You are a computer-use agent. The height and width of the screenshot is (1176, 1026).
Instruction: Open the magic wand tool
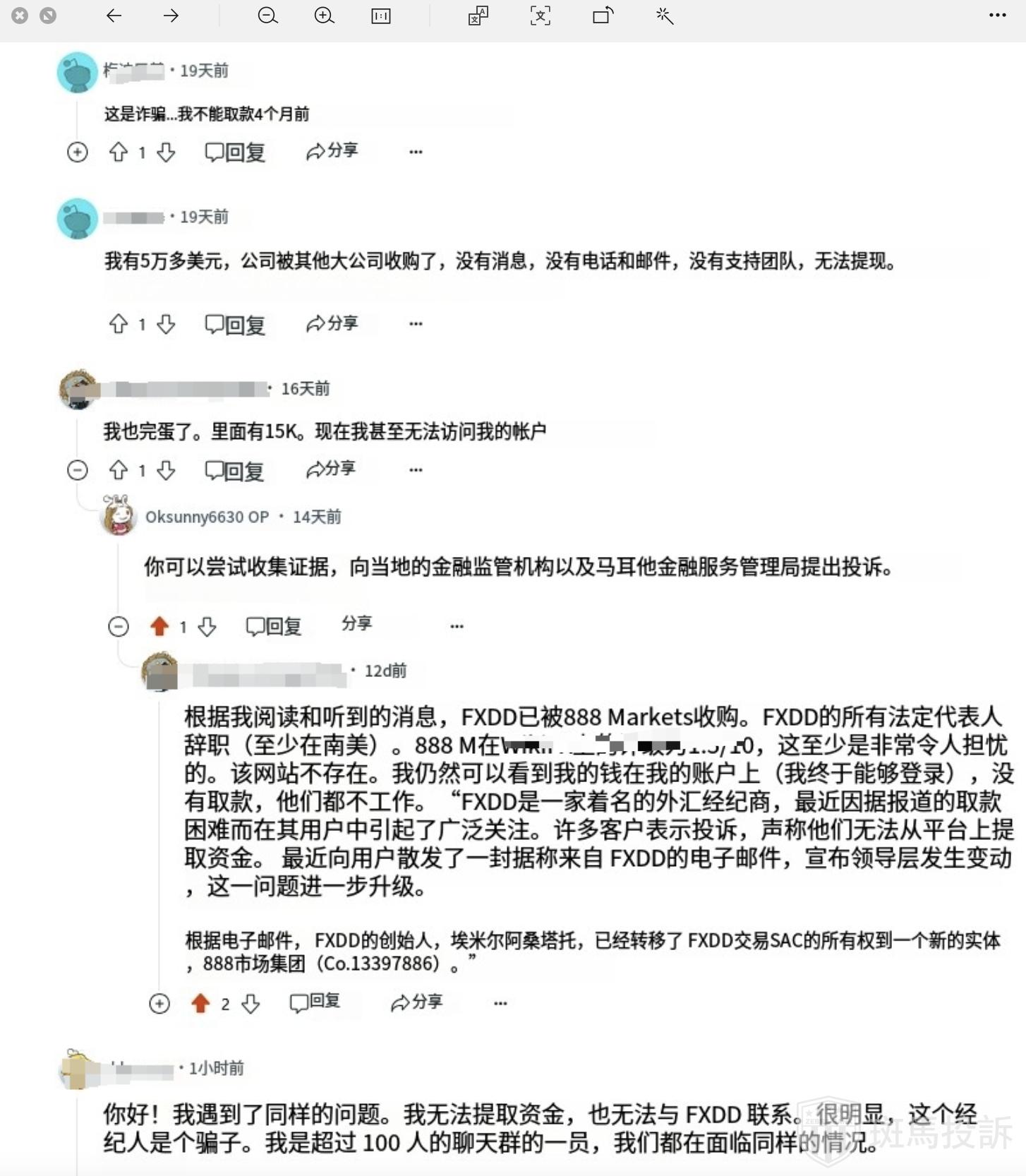point(664,16)
